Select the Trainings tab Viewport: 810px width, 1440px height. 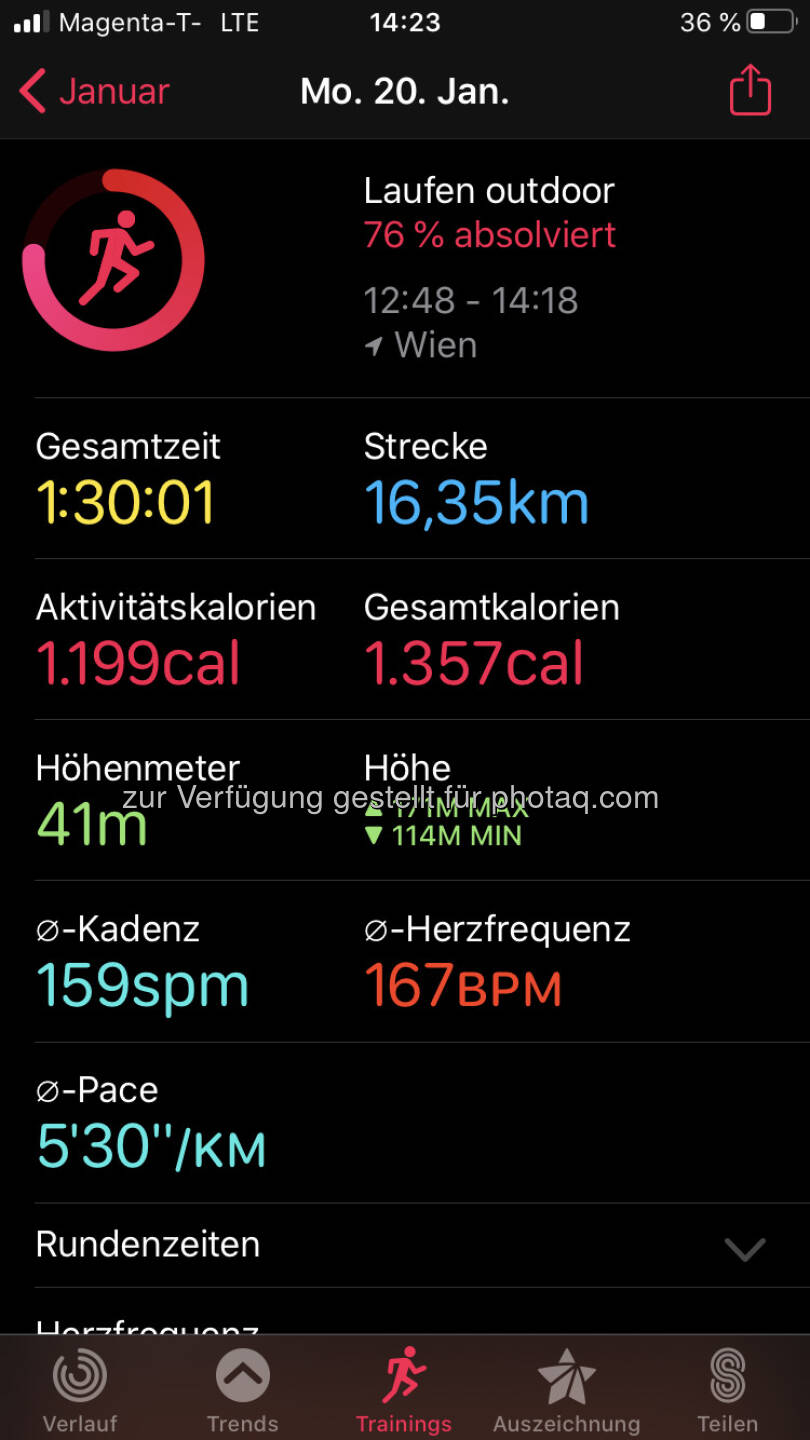point(404,1390)
